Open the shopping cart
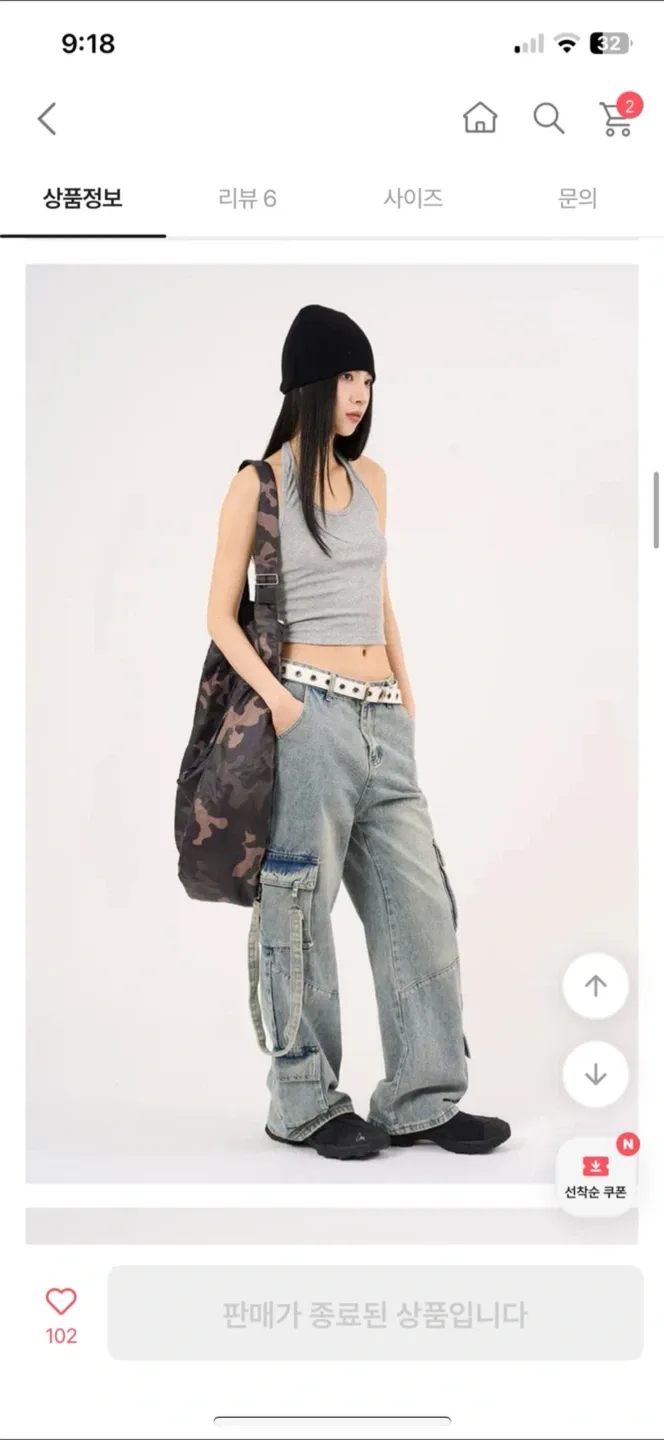Viewport: 664px width, 1440px height. pyautogui.click(x=617, y=117)
